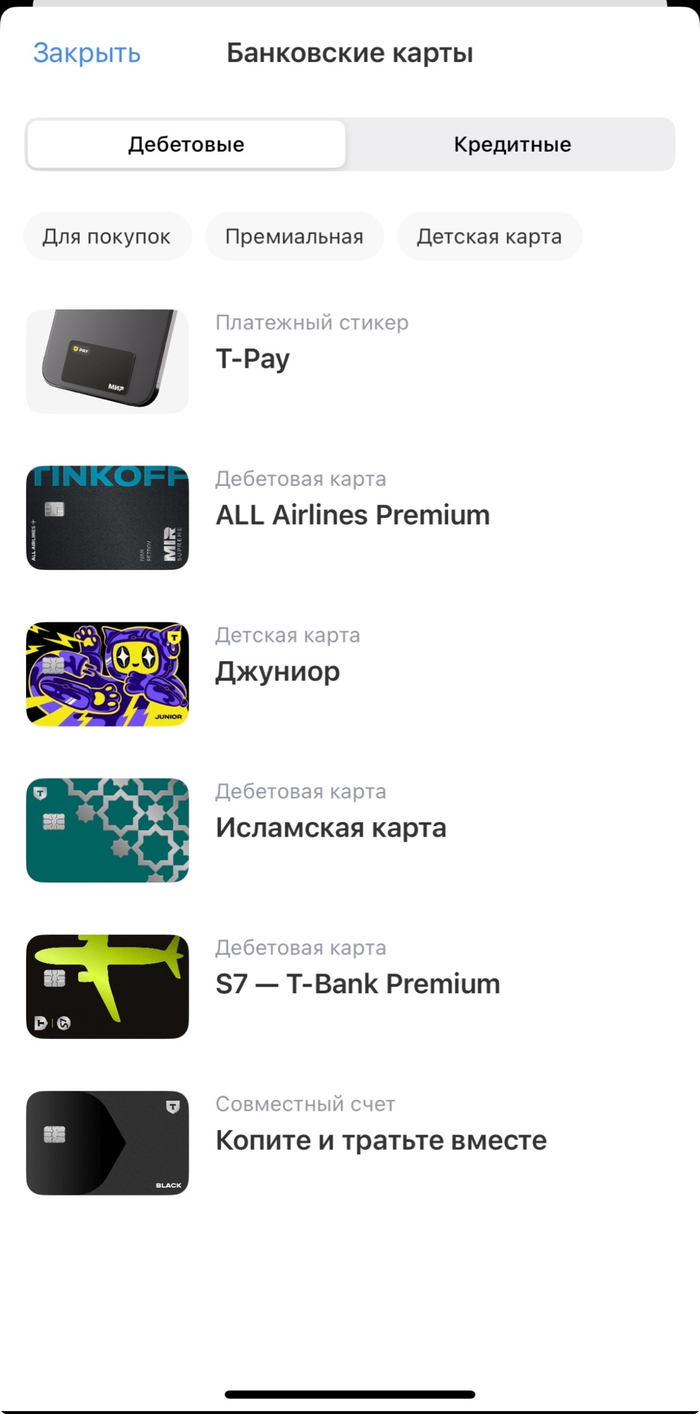Switch to the Кредитные tab
Viewport: 700px width, 1414px height.
512,144
